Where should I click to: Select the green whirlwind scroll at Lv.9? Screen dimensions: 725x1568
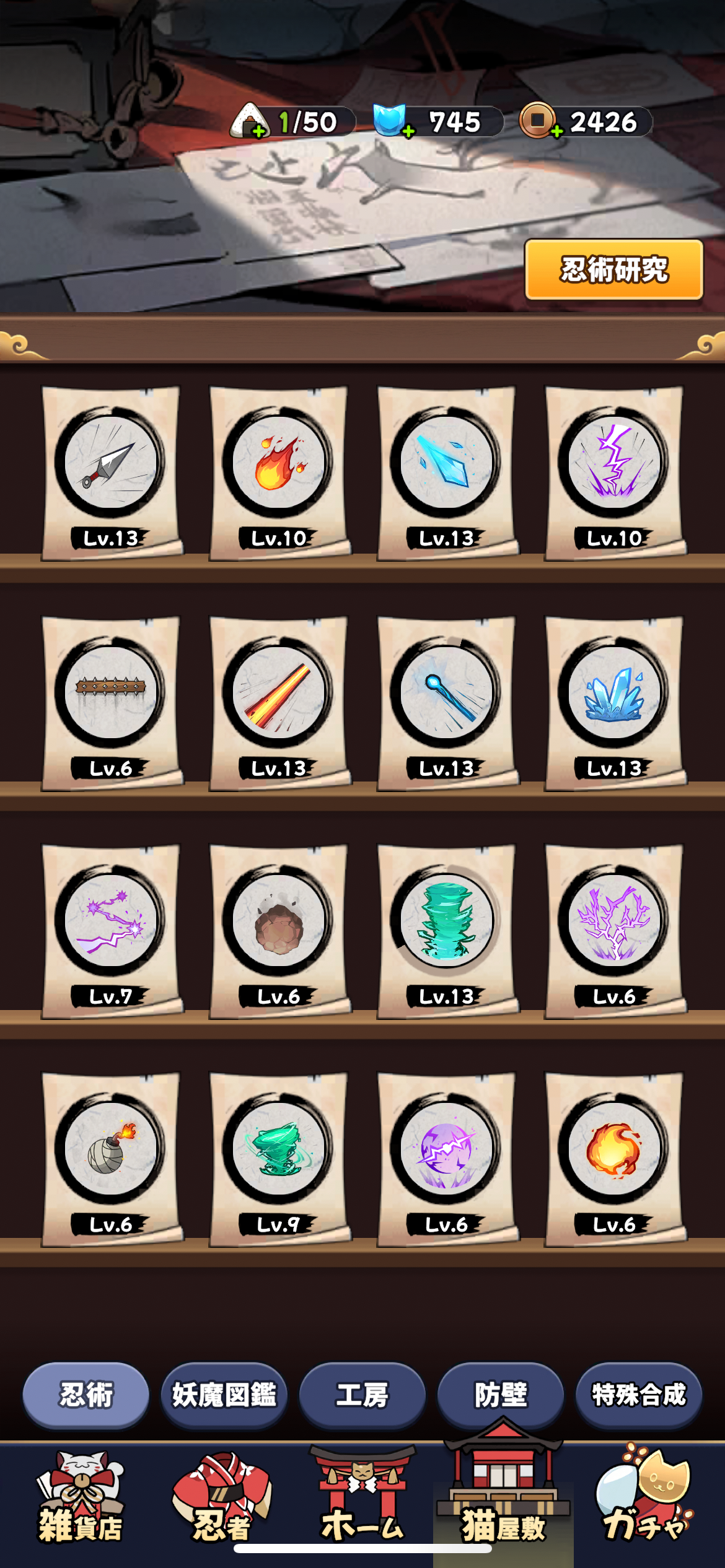pyautogui.click(x=279, y=1160)
